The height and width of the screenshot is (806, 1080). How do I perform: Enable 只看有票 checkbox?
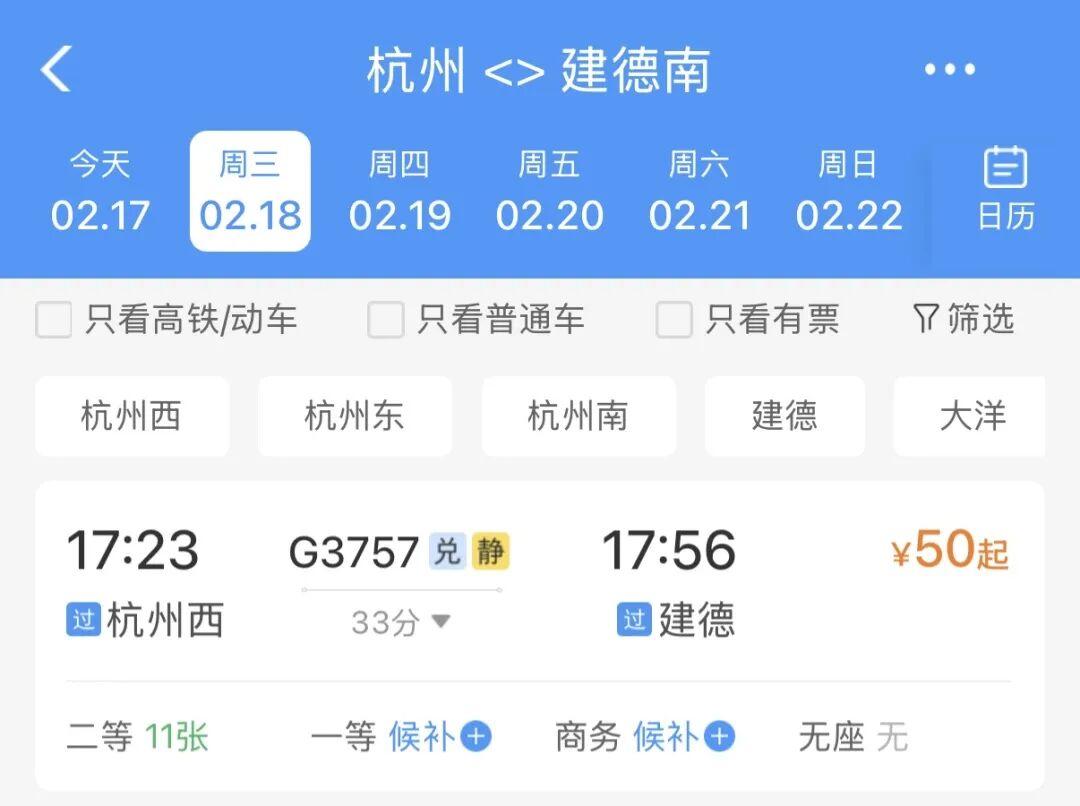(674, 320)
